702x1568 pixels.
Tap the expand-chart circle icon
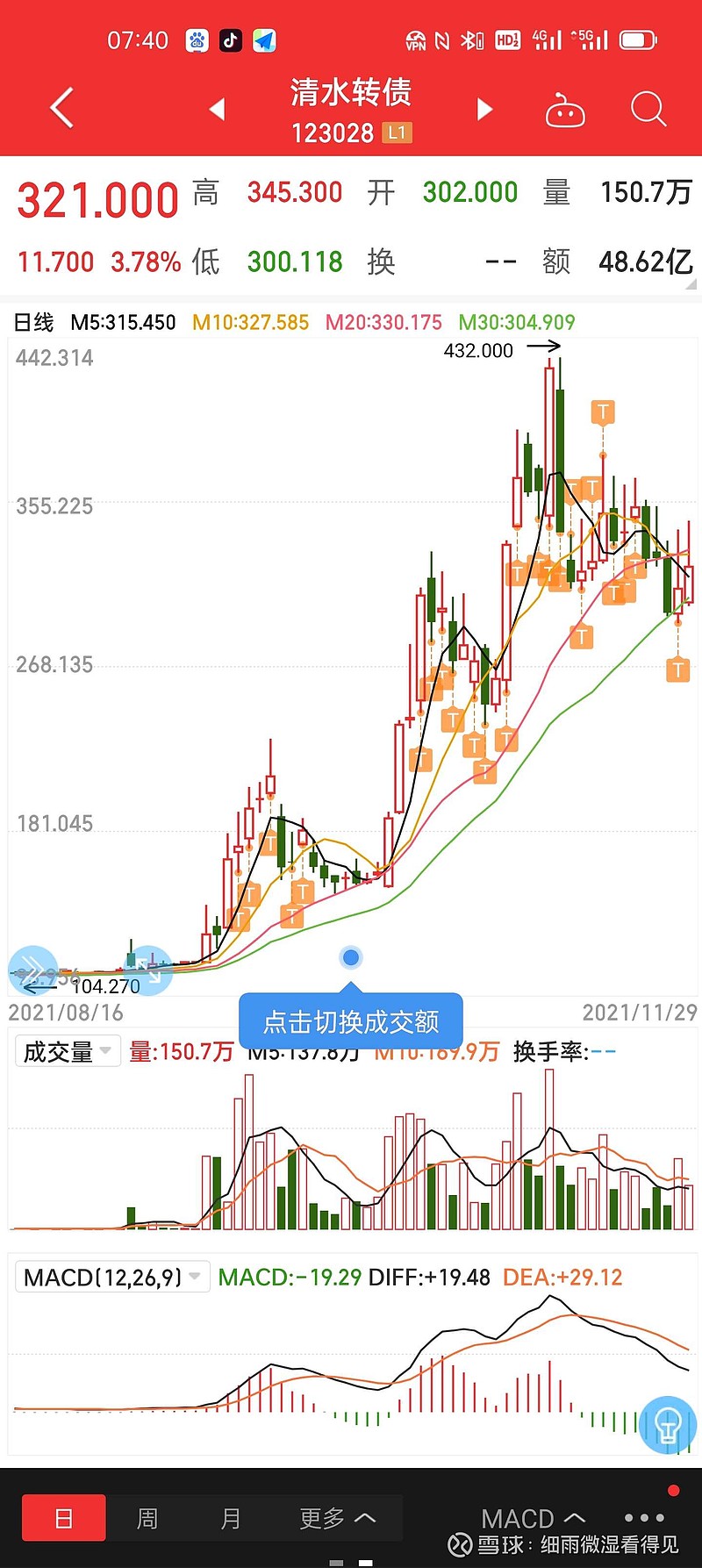tap(147, 970)
